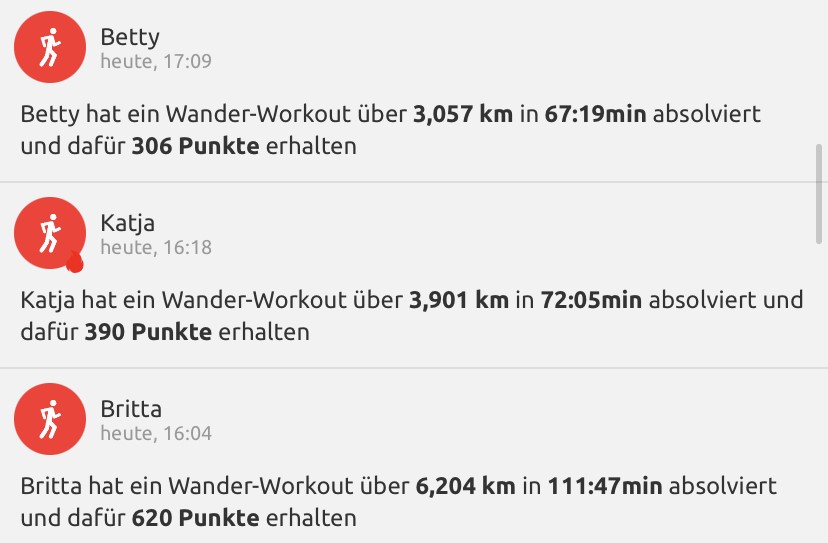Image resolution: width=828 pixels, height=543 pixels.
Task: Open Betty's Wander-Workout entry
Action: (390, 130)
